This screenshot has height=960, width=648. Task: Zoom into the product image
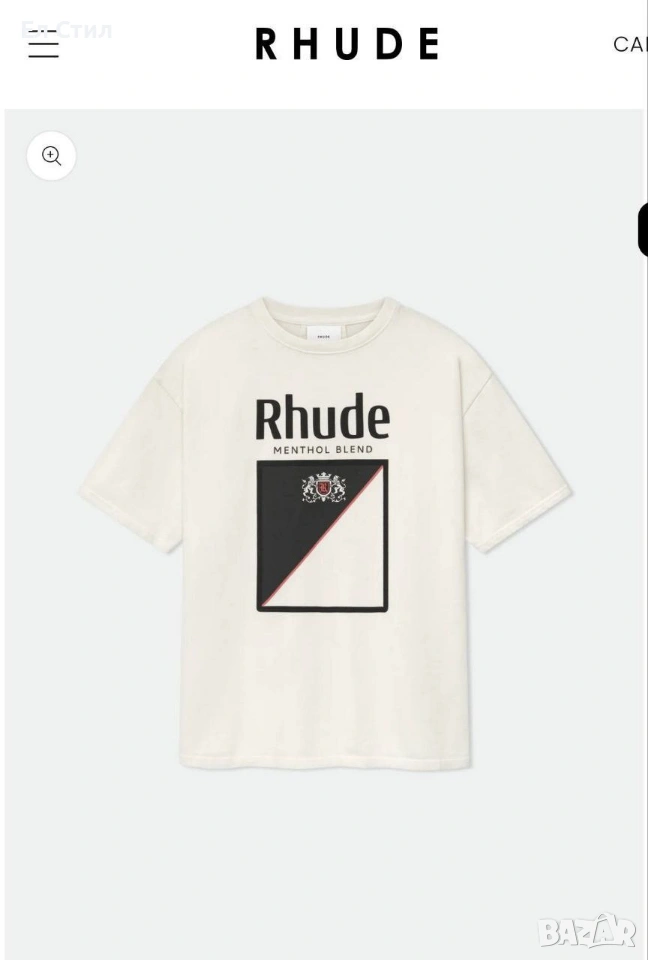[51, 156]
